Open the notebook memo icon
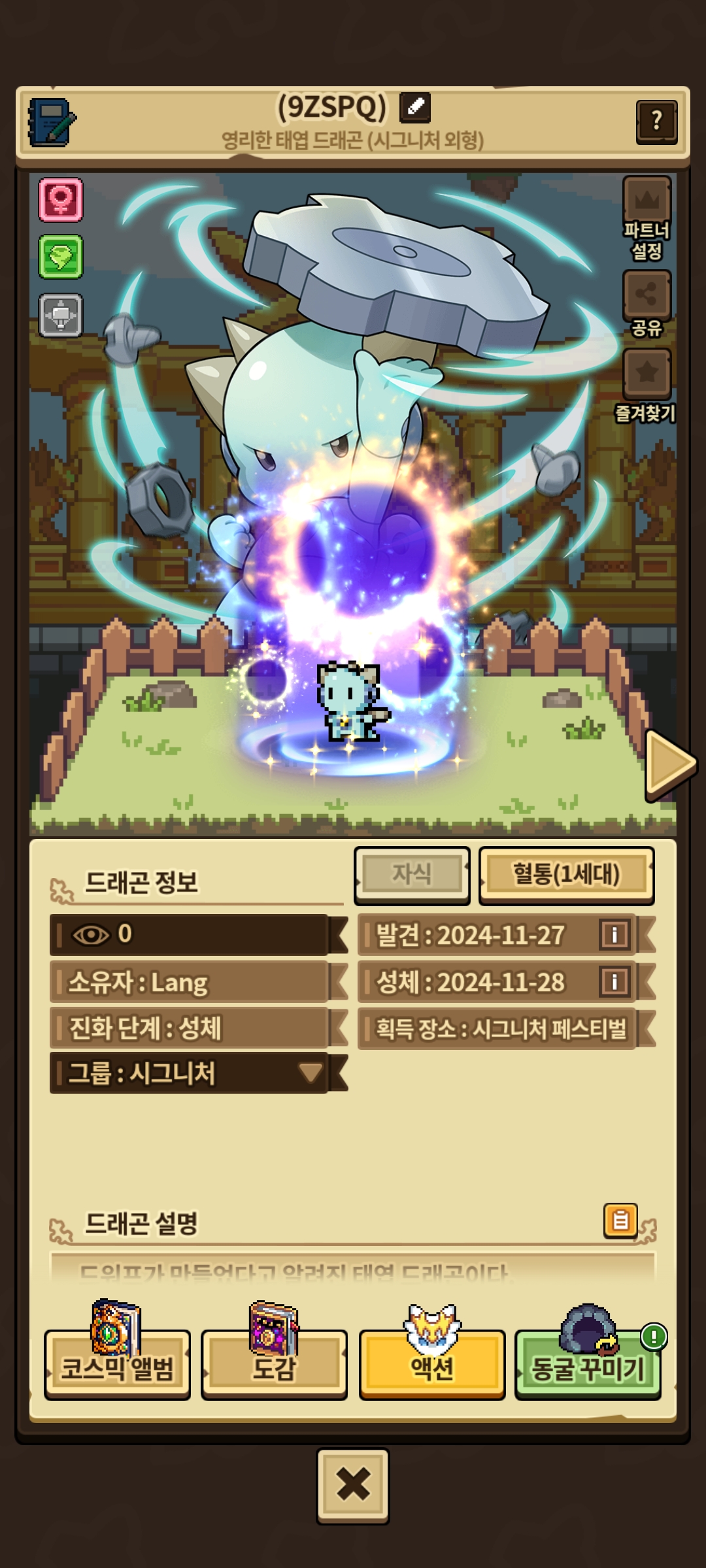The width and height of the screenshot is (706, 1568). point(52,122)
